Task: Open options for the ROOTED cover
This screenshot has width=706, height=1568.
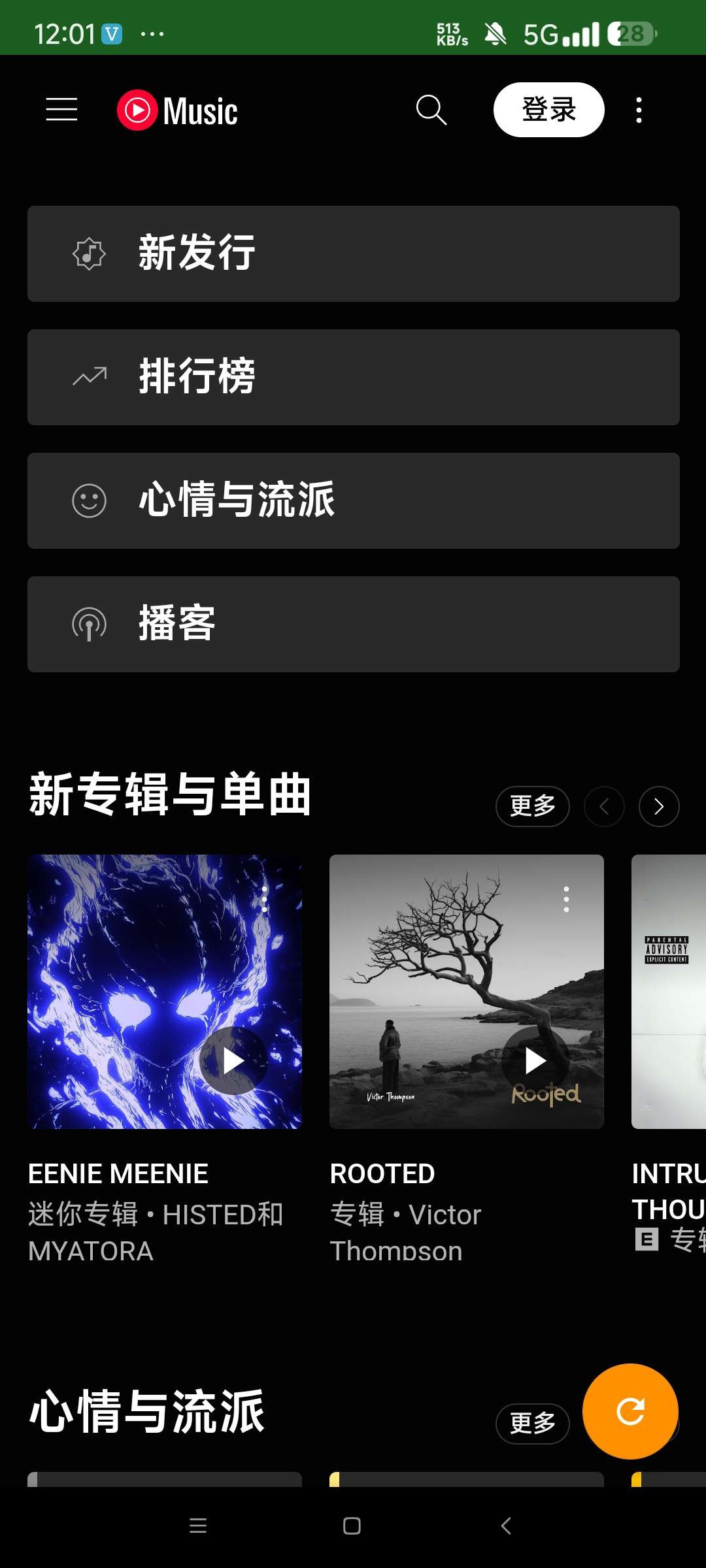Action: point(566,900)
